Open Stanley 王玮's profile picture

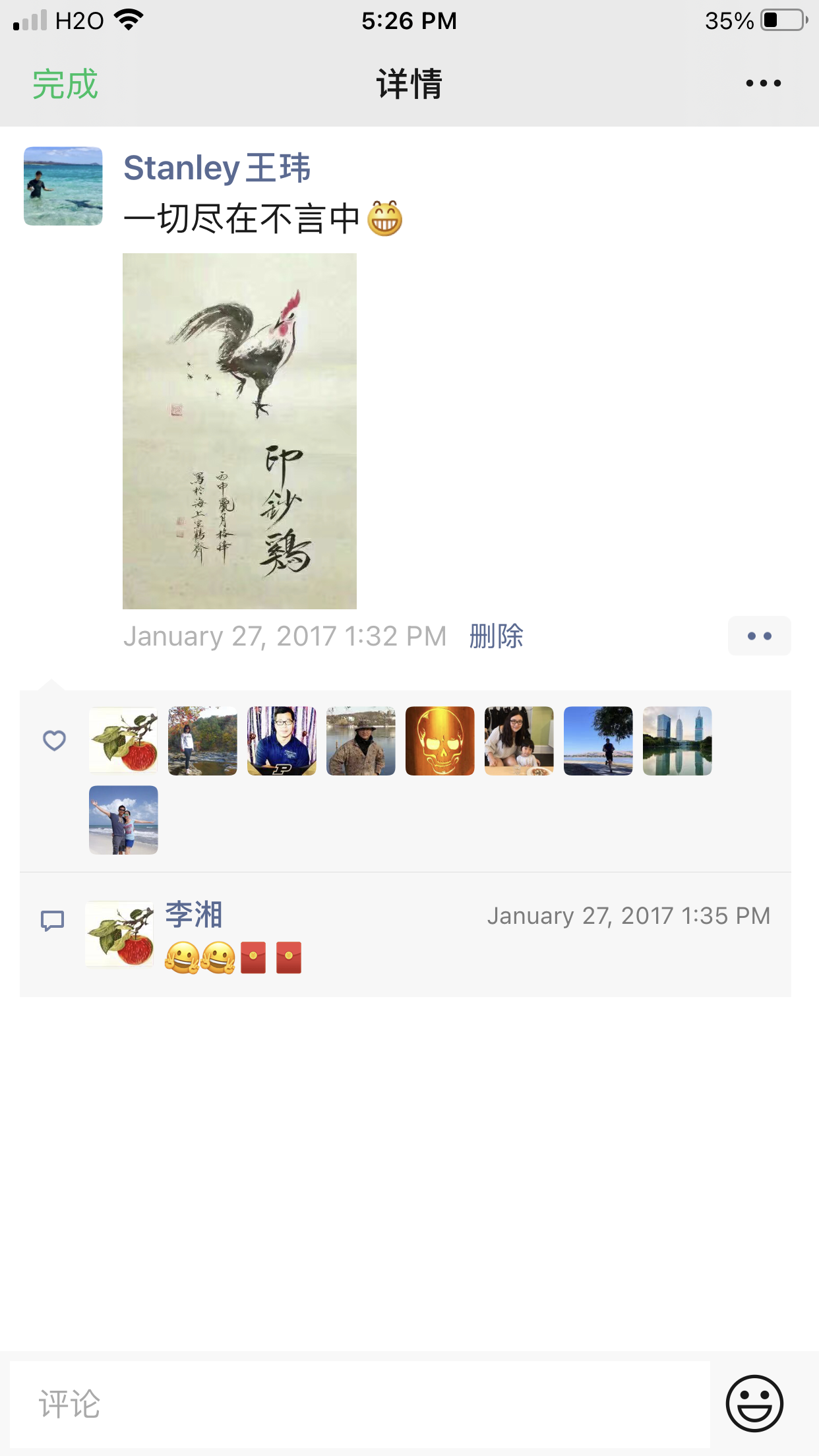[63, 186]
